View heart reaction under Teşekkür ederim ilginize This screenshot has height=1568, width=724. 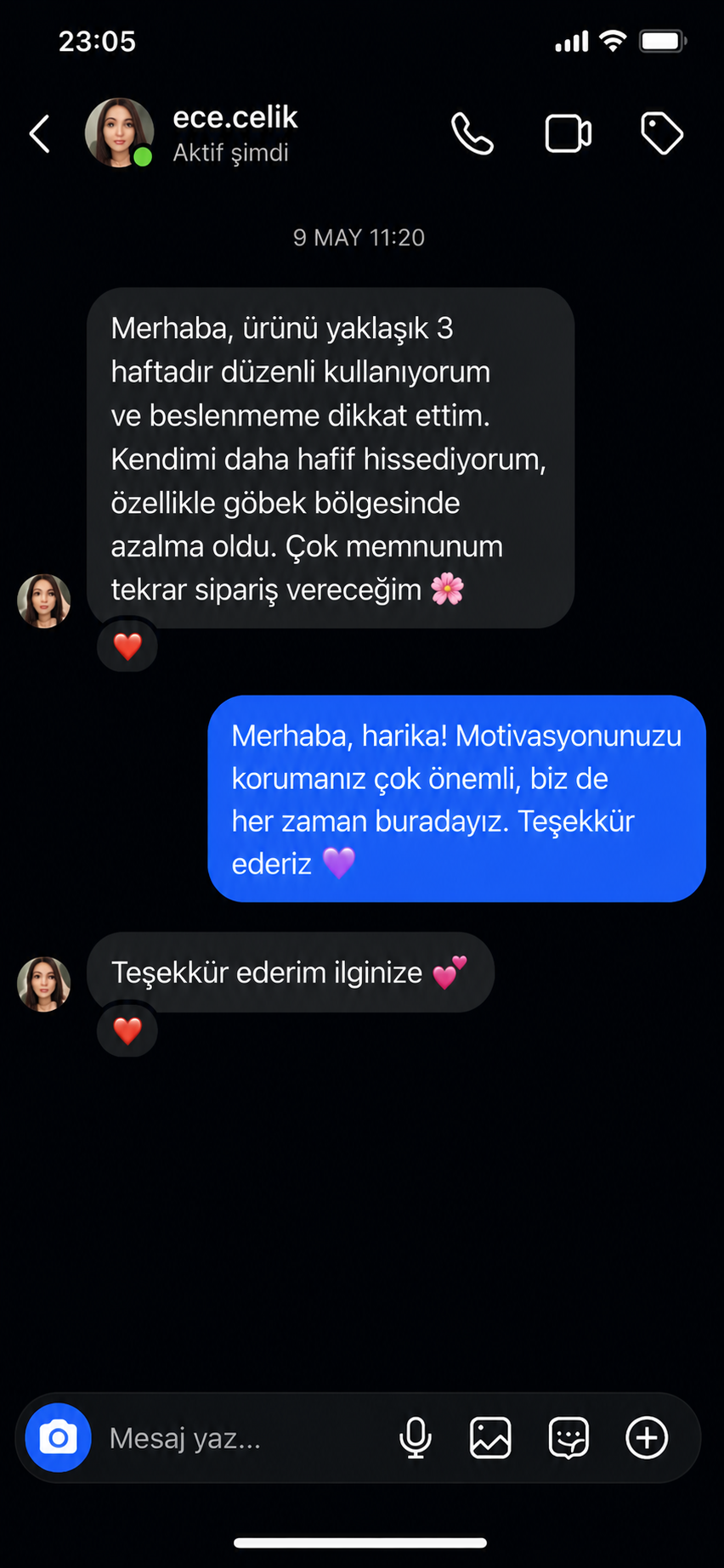coord(127,1031)
